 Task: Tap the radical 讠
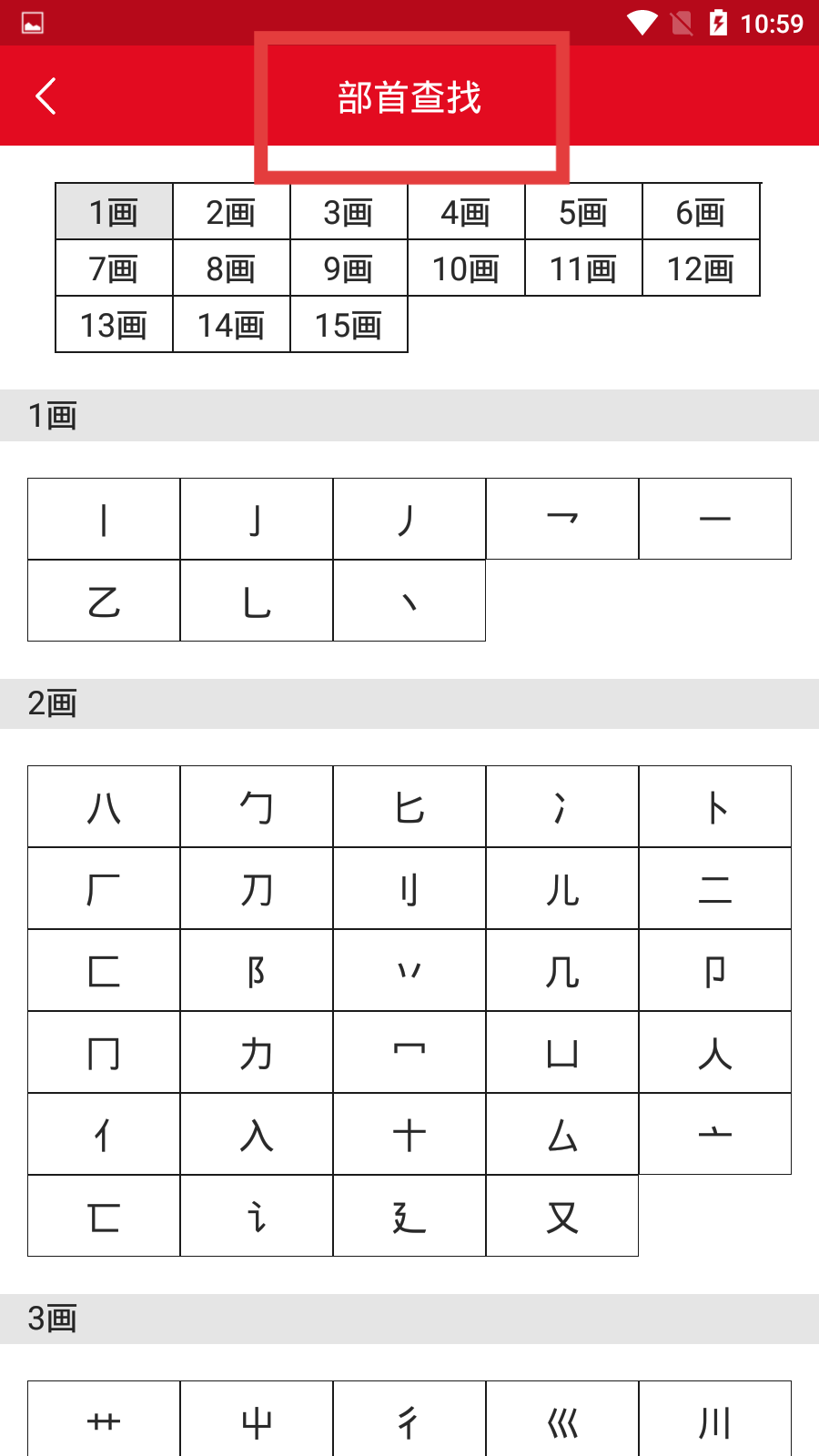pyautogui.click(x=257, y=1216)
